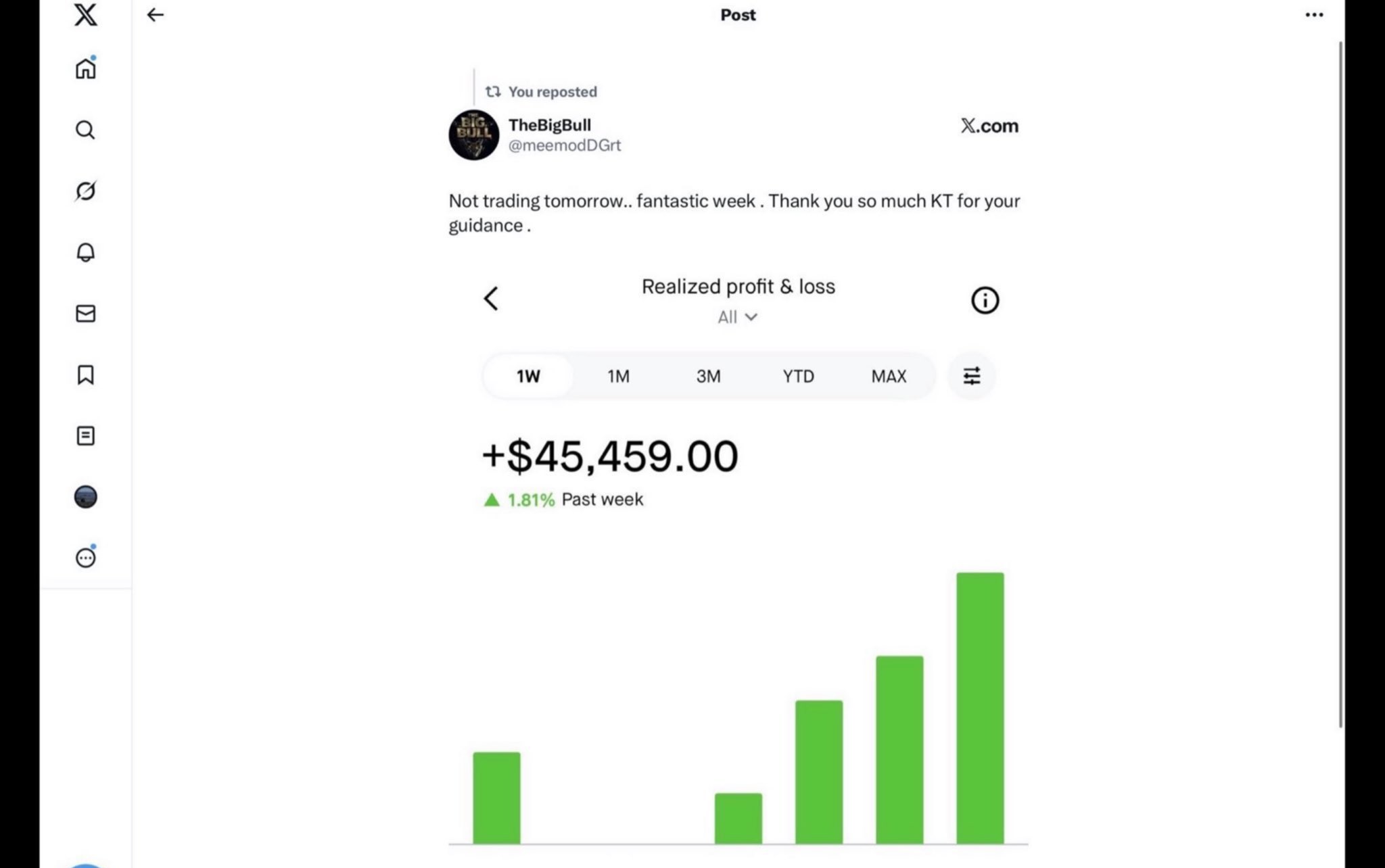Open your profile avatar in sidebar
1385x868 pixels.
pos(85,497)
